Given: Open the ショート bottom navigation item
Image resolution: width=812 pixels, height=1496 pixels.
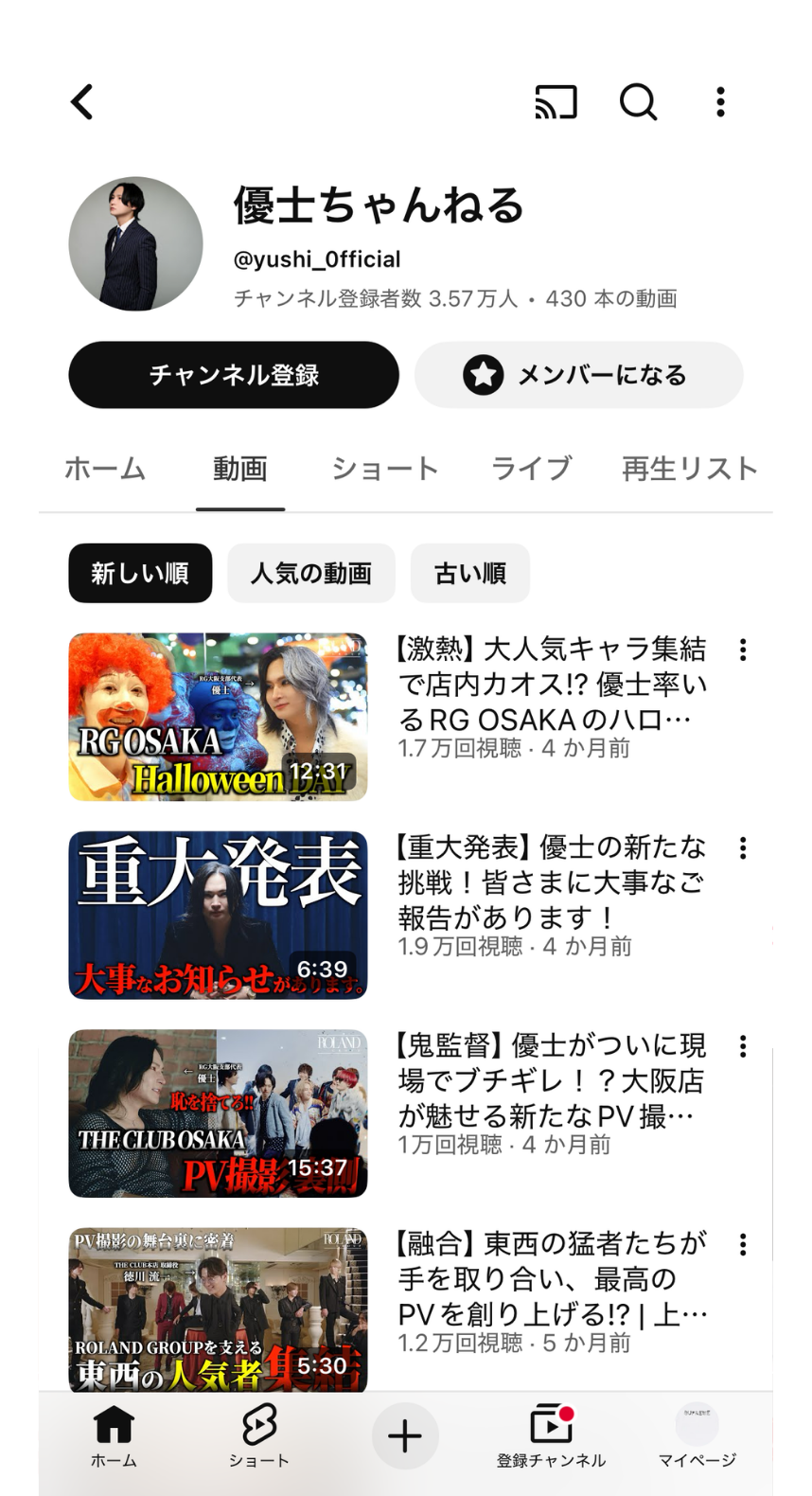Looking at the screenshot, I should (258, 1434).
